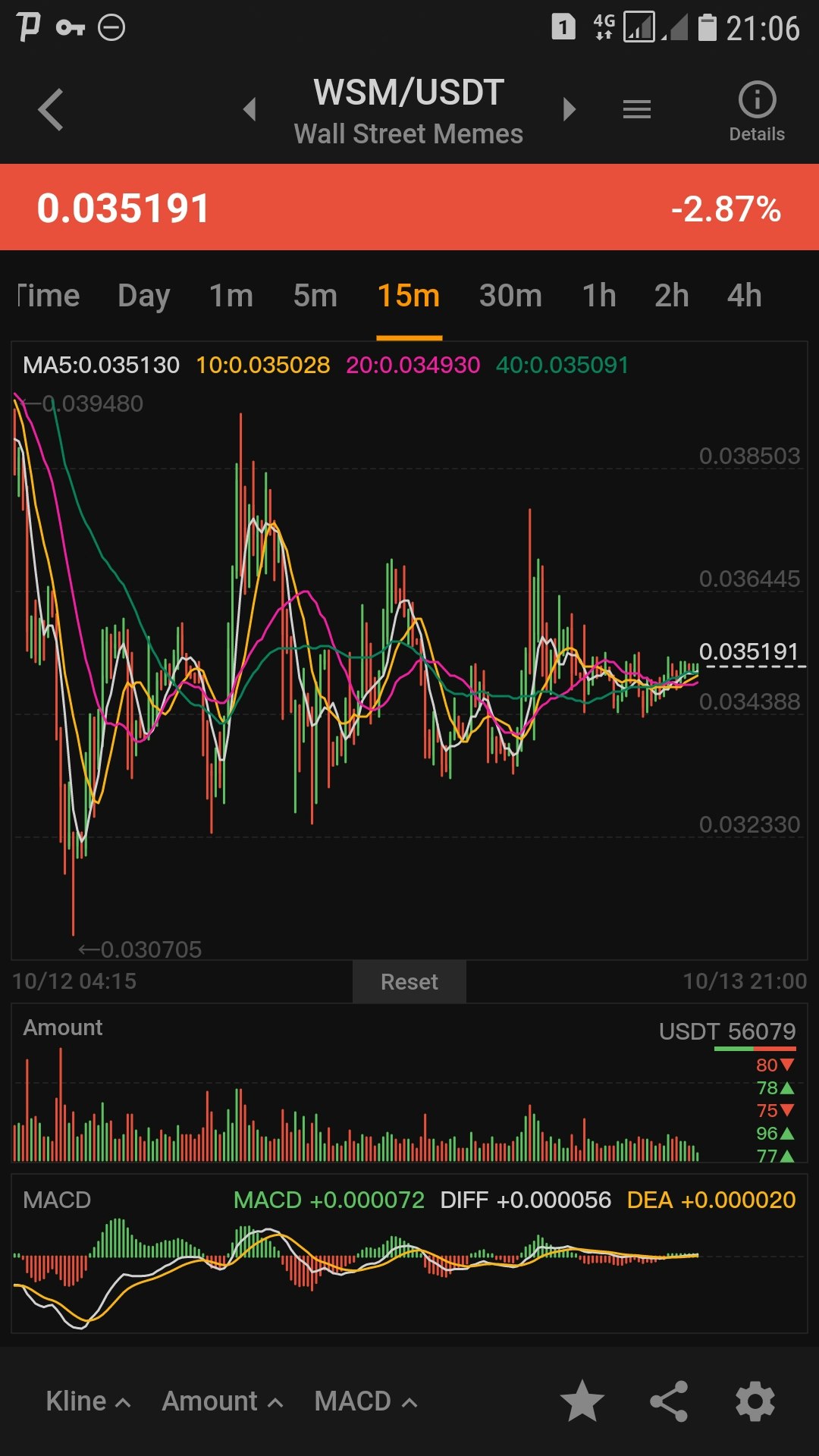Image resolution: width=819 pixels, height=1456 pixels.
Task: Switch to the previous trading pair
Action: pos(249,109)
